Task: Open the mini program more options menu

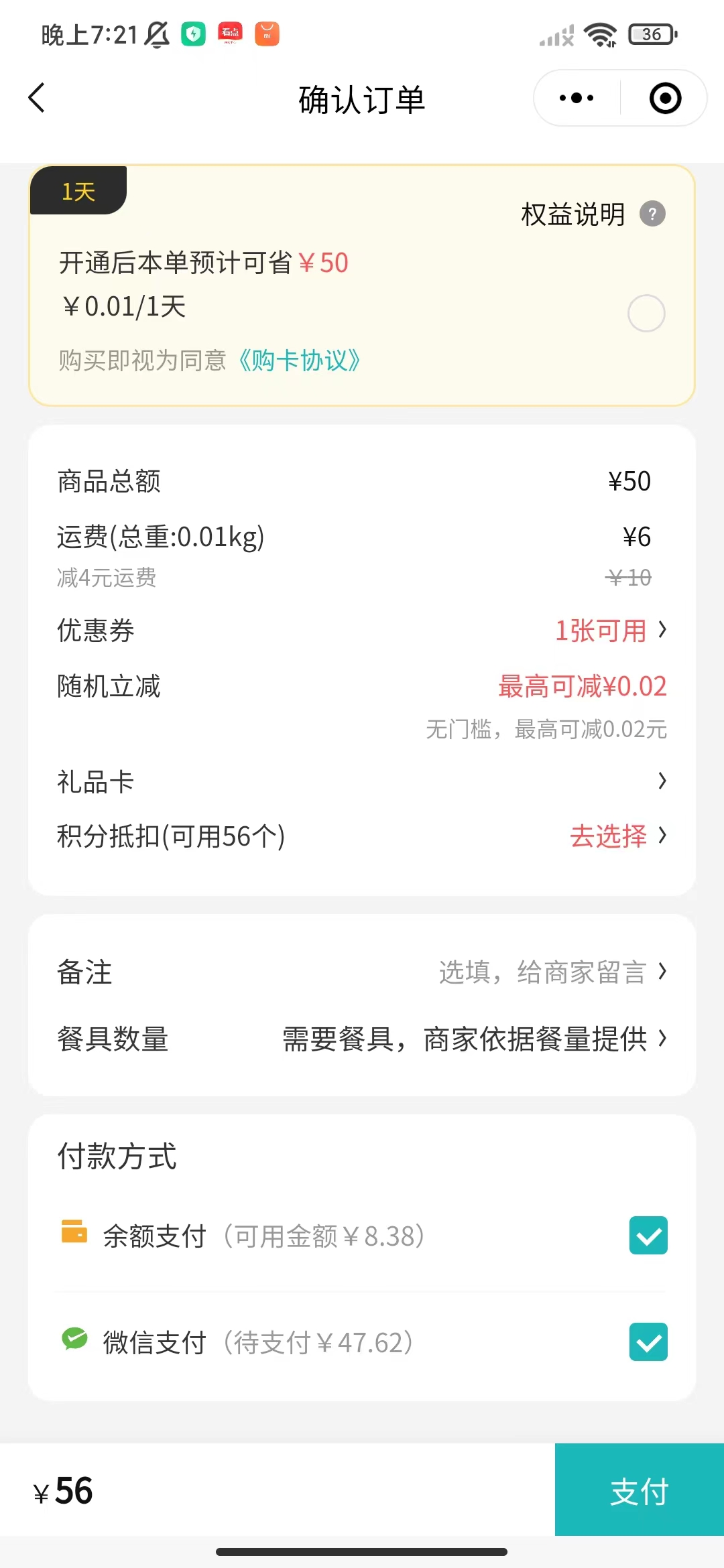Action: 577,99
